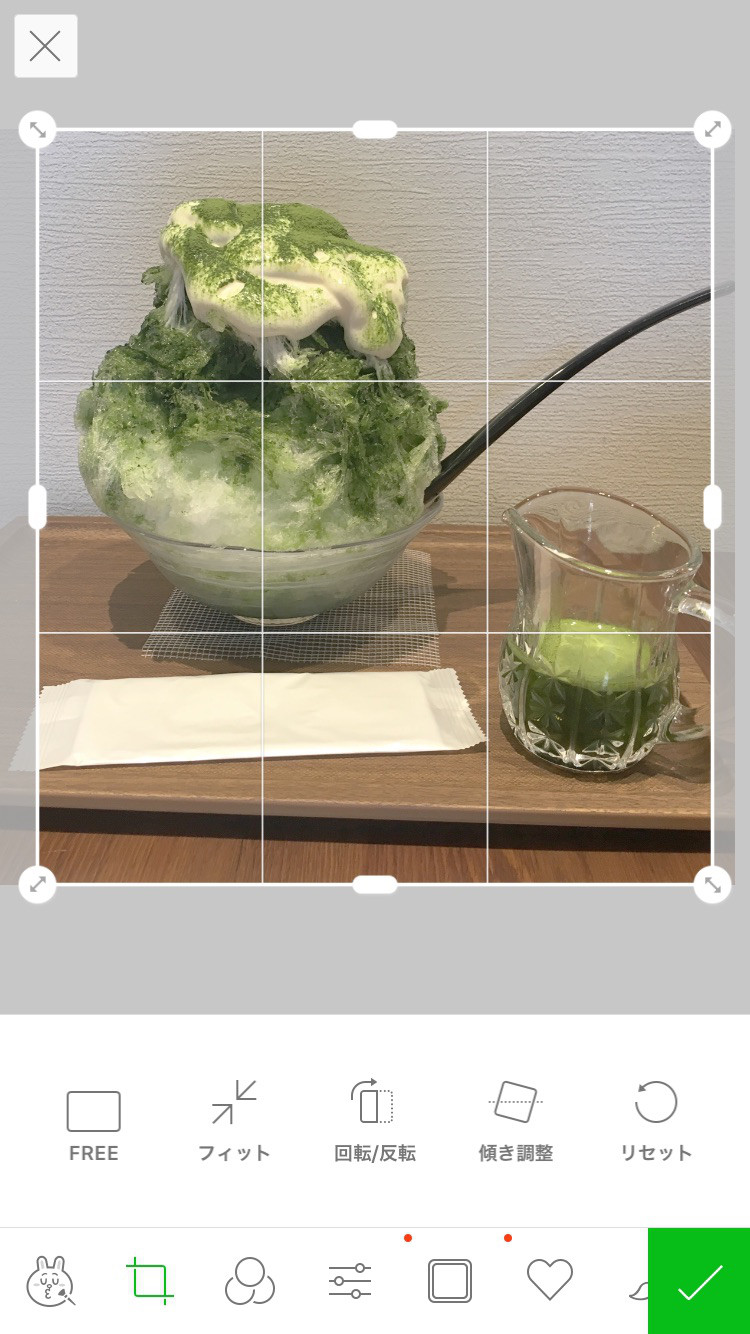
Task: Open the heart stickers tab
Action: click(550, 1281)
